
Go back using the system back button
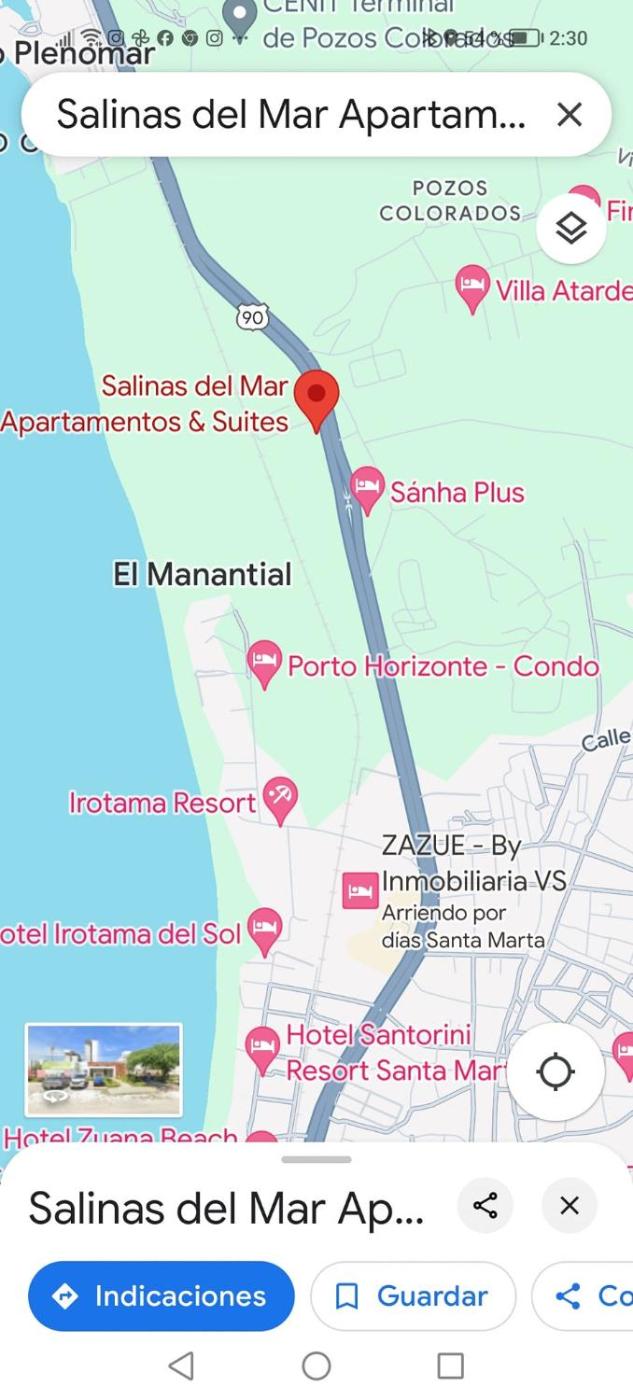point(181,1365)
